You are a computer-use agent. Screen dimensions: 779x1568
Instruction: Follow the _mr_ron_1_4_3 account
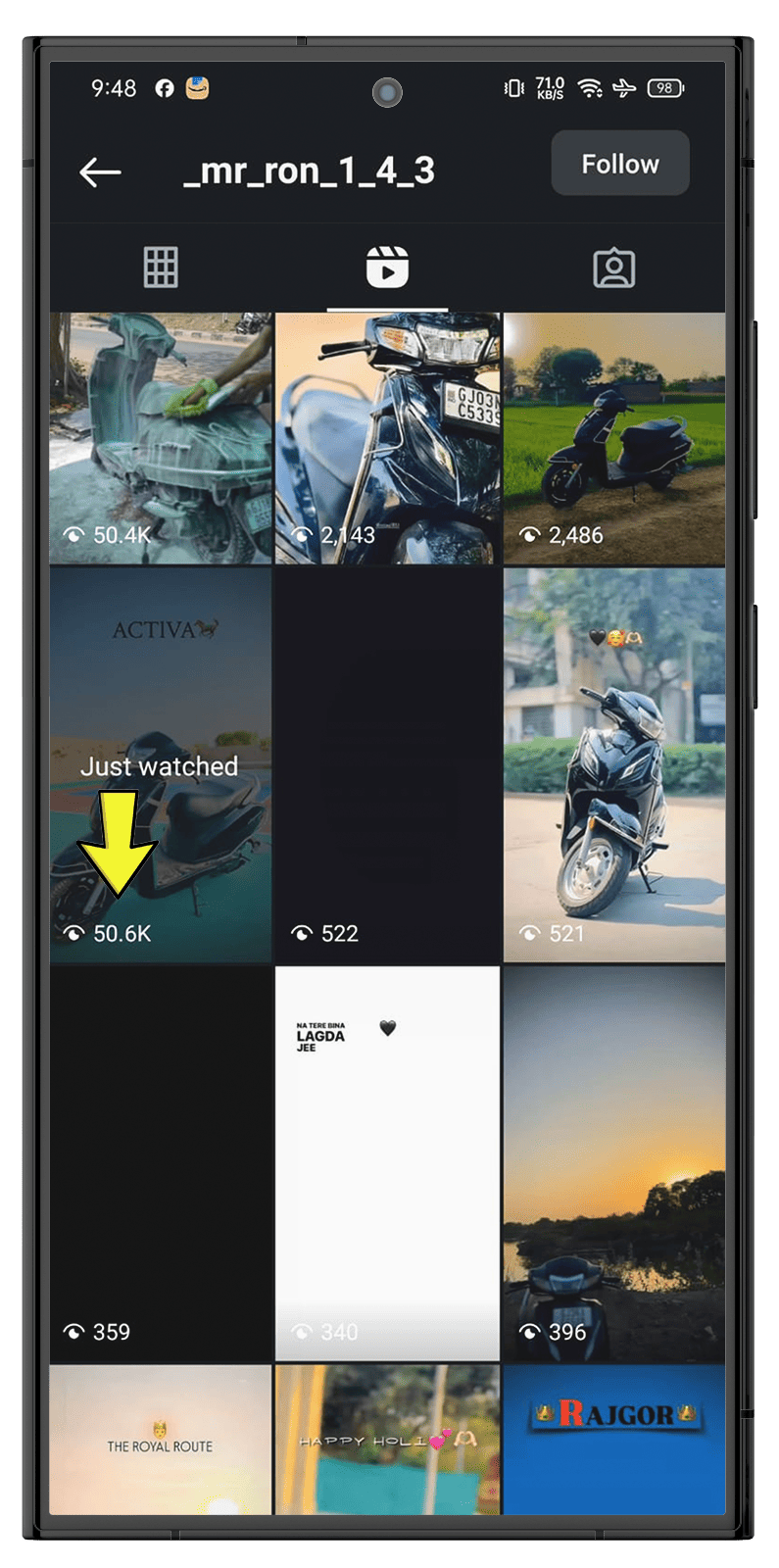pos(619,164)
